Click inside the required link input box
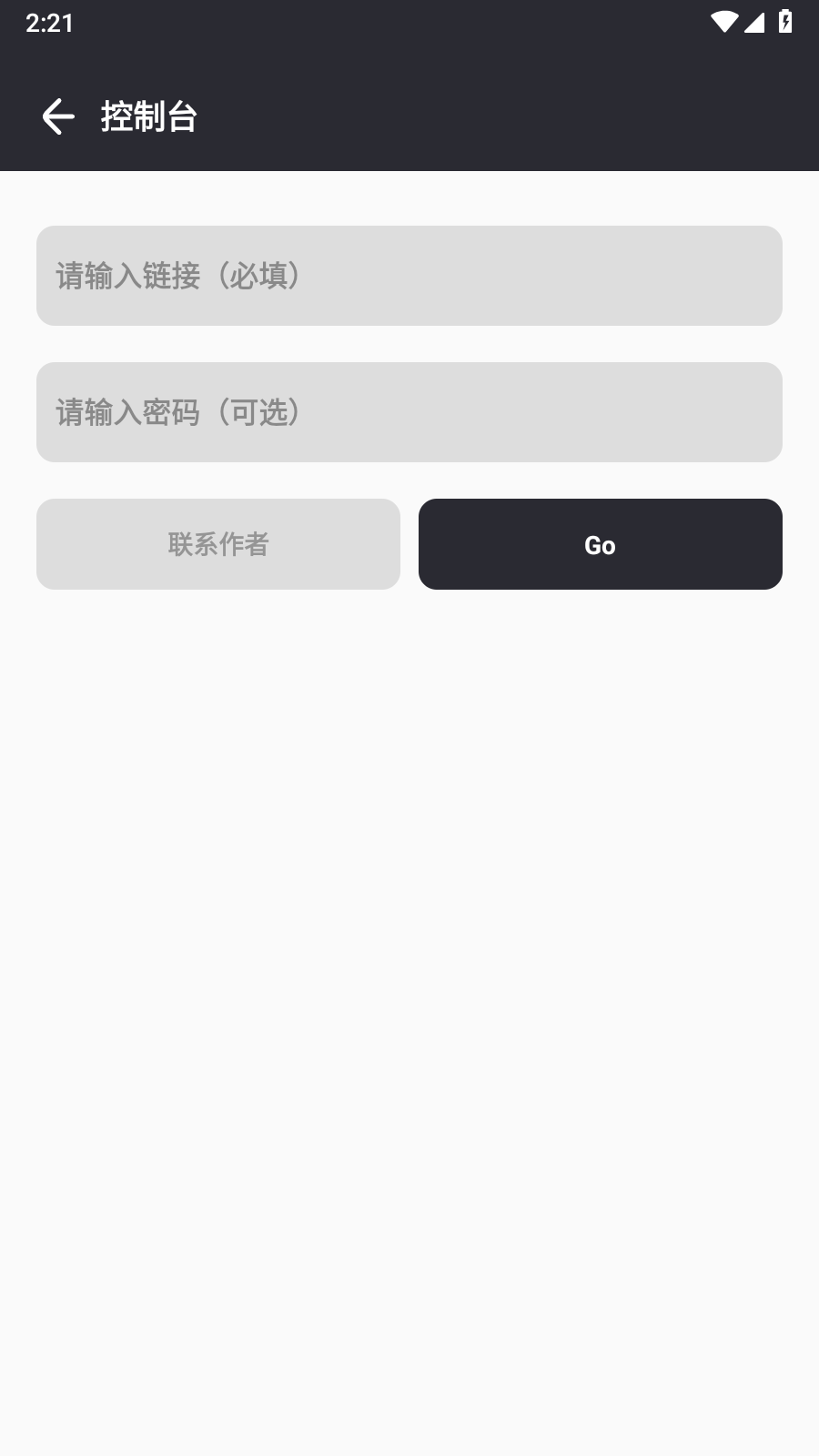This screenshot has width=819, height=1456. pos(409,276)
